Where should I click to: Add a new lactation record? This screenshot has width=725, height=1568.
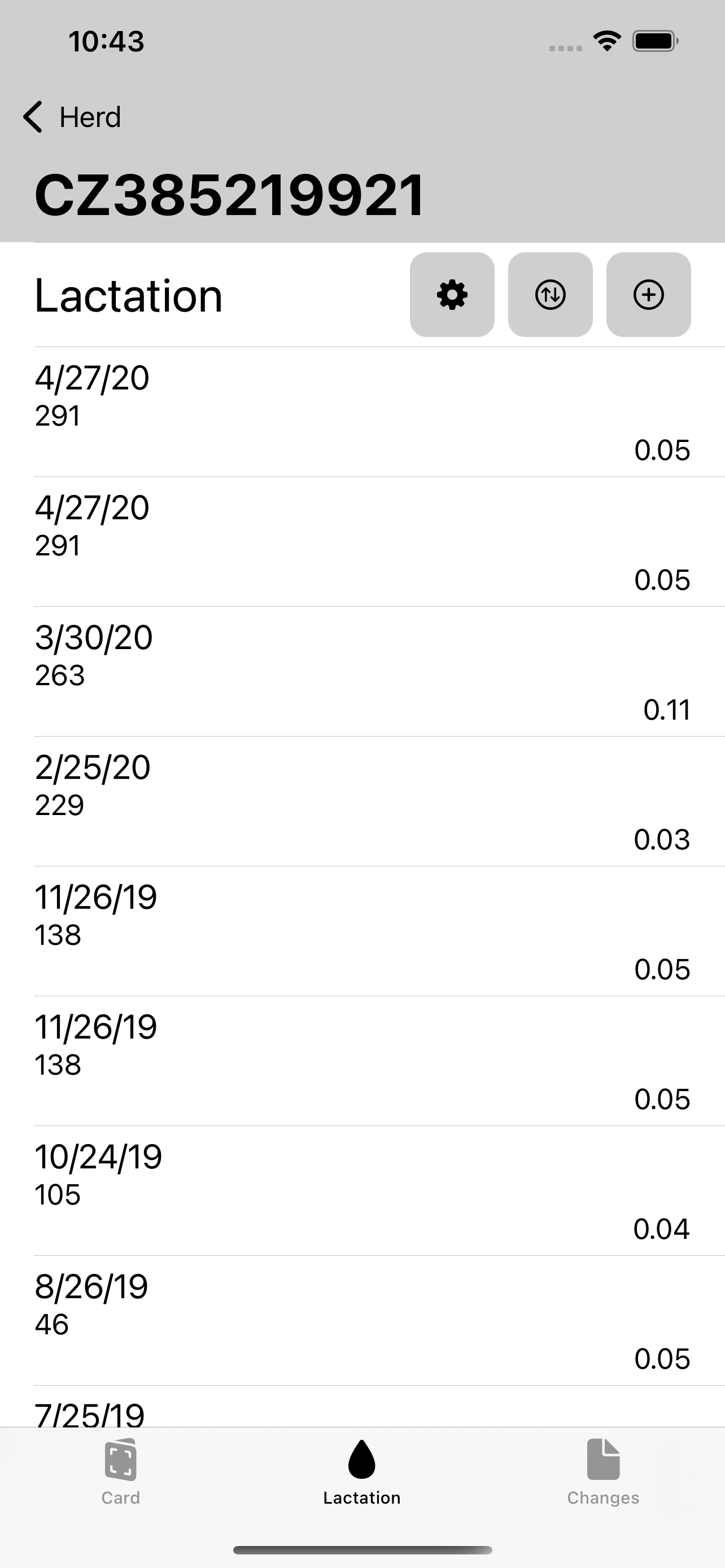[x=648, y=295]
